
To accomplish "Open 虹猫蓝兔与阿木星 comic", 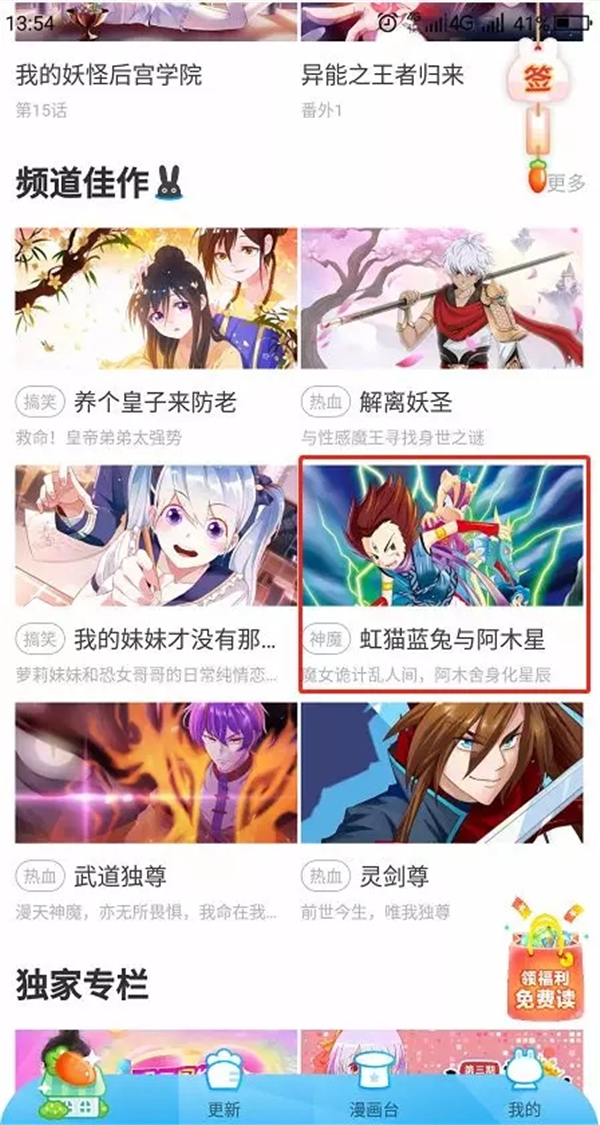I will pos(442,574).
